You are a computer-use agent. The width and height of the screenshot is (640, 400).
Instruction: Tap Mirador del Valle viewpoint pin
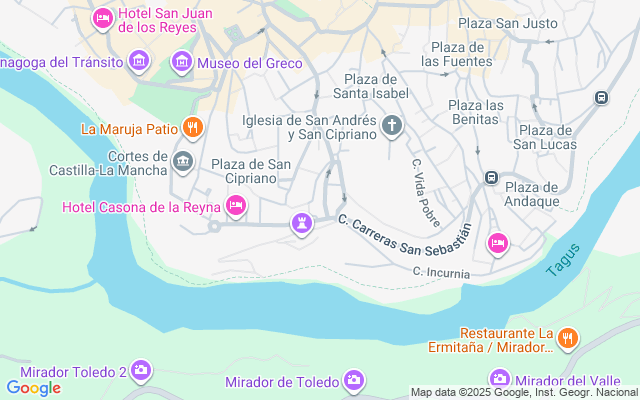(500, 379)
